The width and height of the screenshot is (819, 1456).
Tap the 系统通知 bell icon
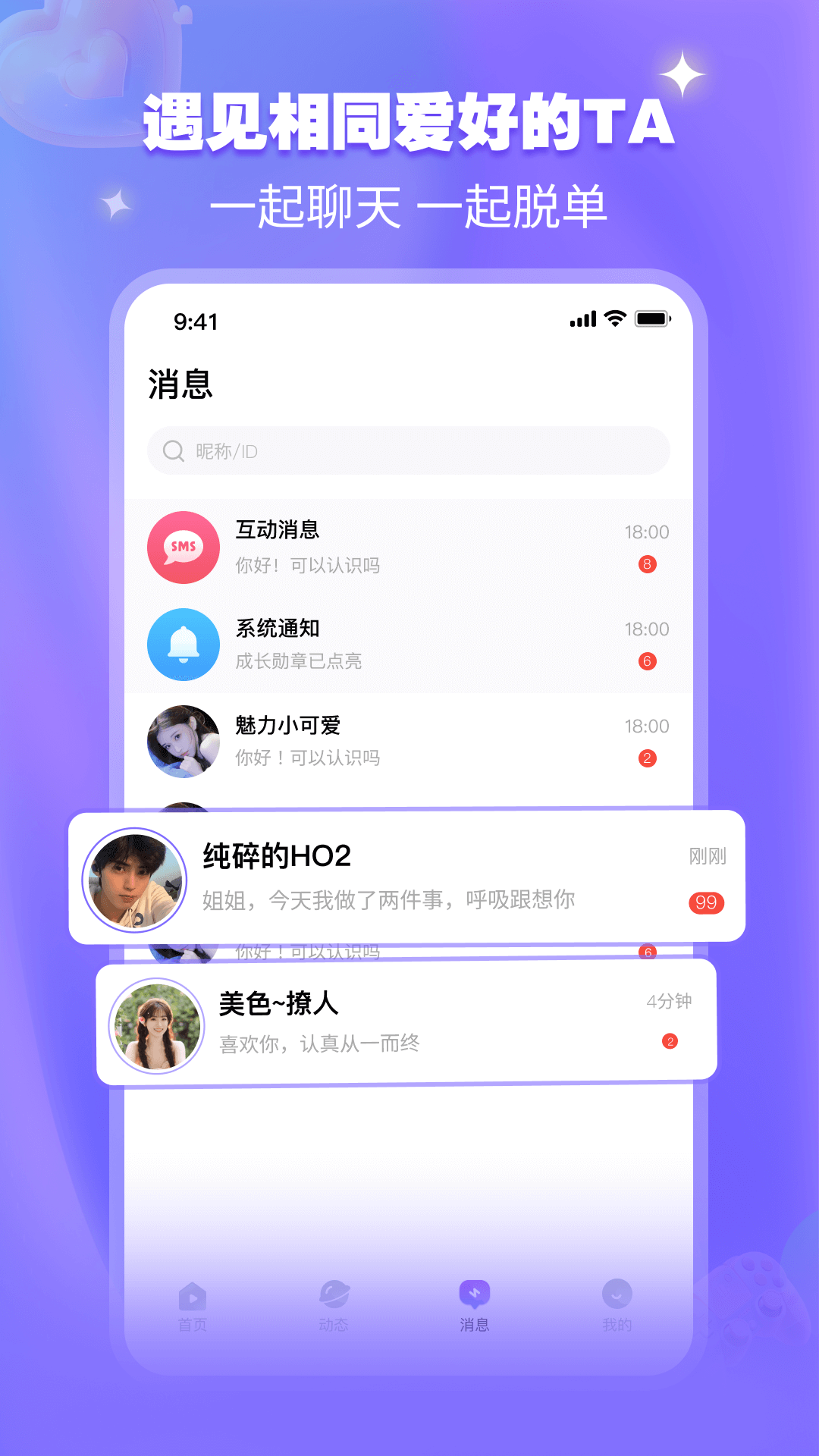tap(183, 644)
